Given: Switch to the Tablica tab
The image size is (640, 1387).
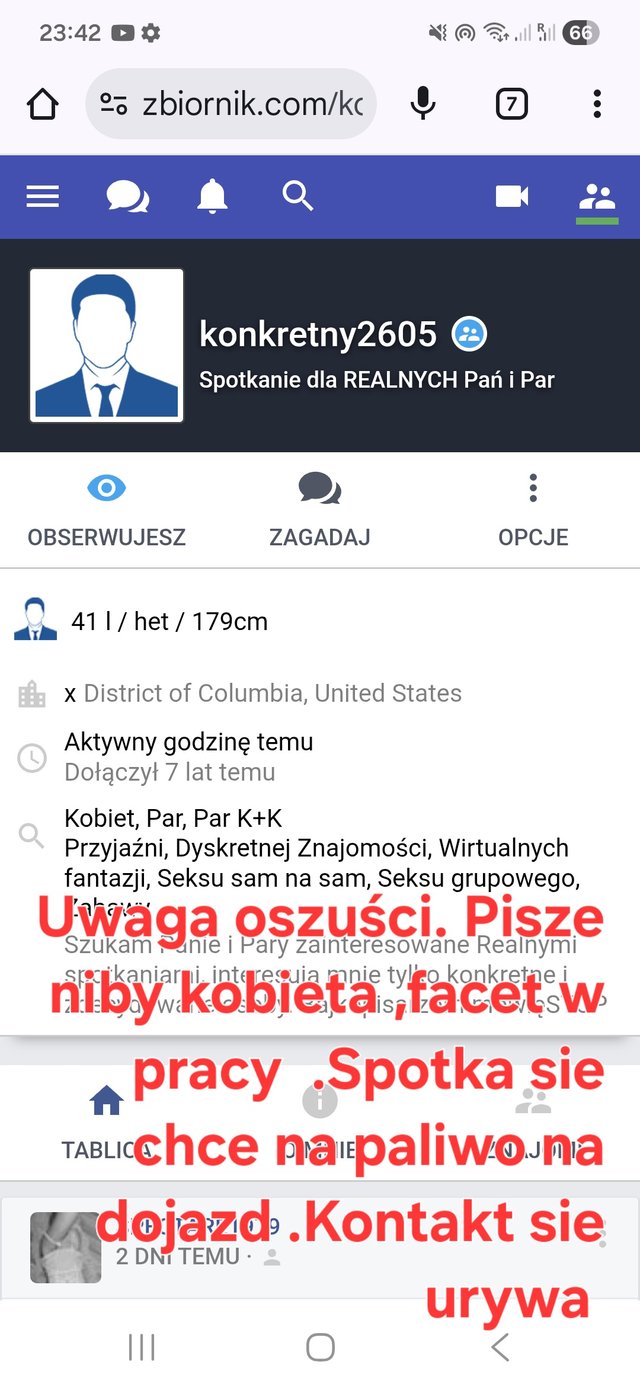Looking at the screenshot, I should click(x=106, y=1122).
